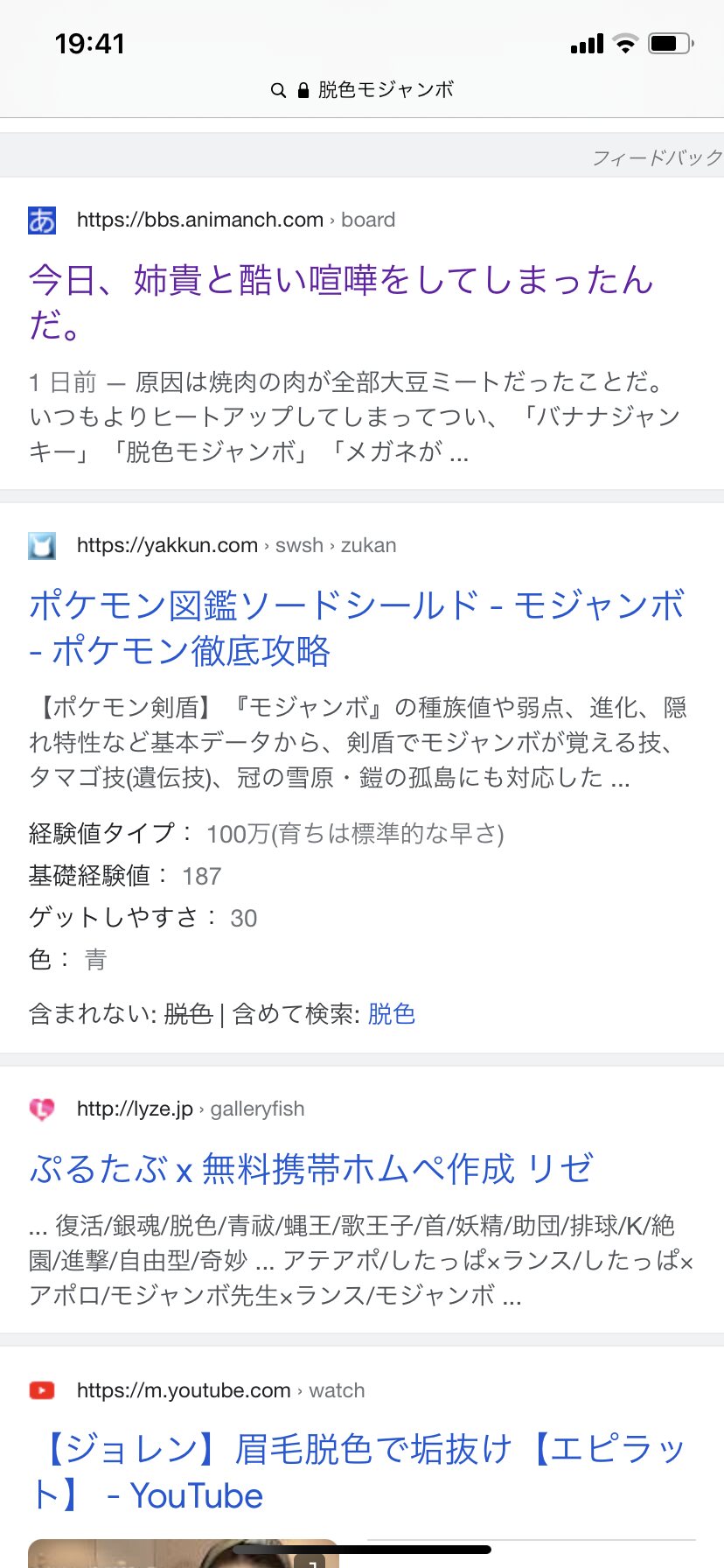
Task: Open the ポケモン図鑑ソードシールド - モジャンボ result
Action: (x=357, y=627)
